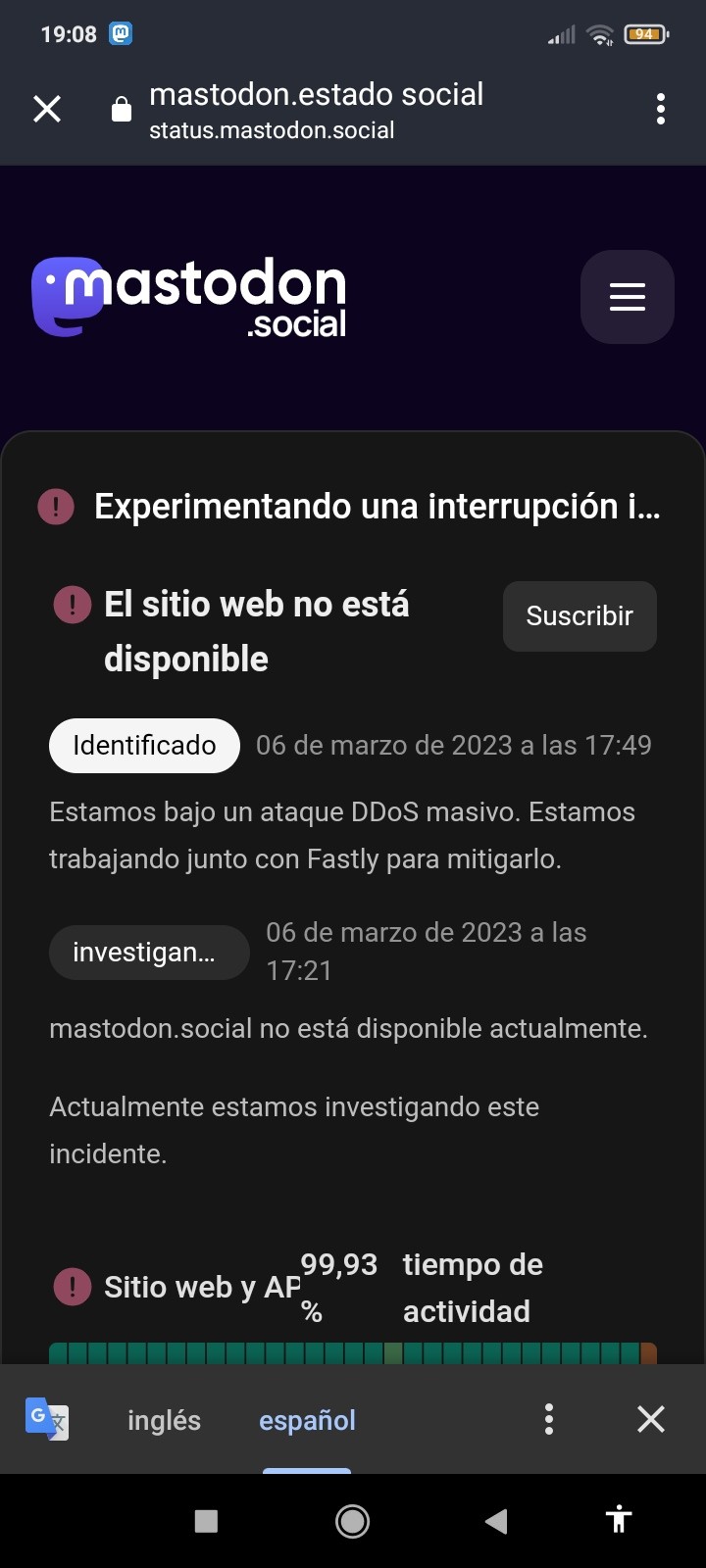Image resolution: width=706 pixels, height=1568 pixels.
Task: Open translate bar options menu
Action: pos(549,1419)
